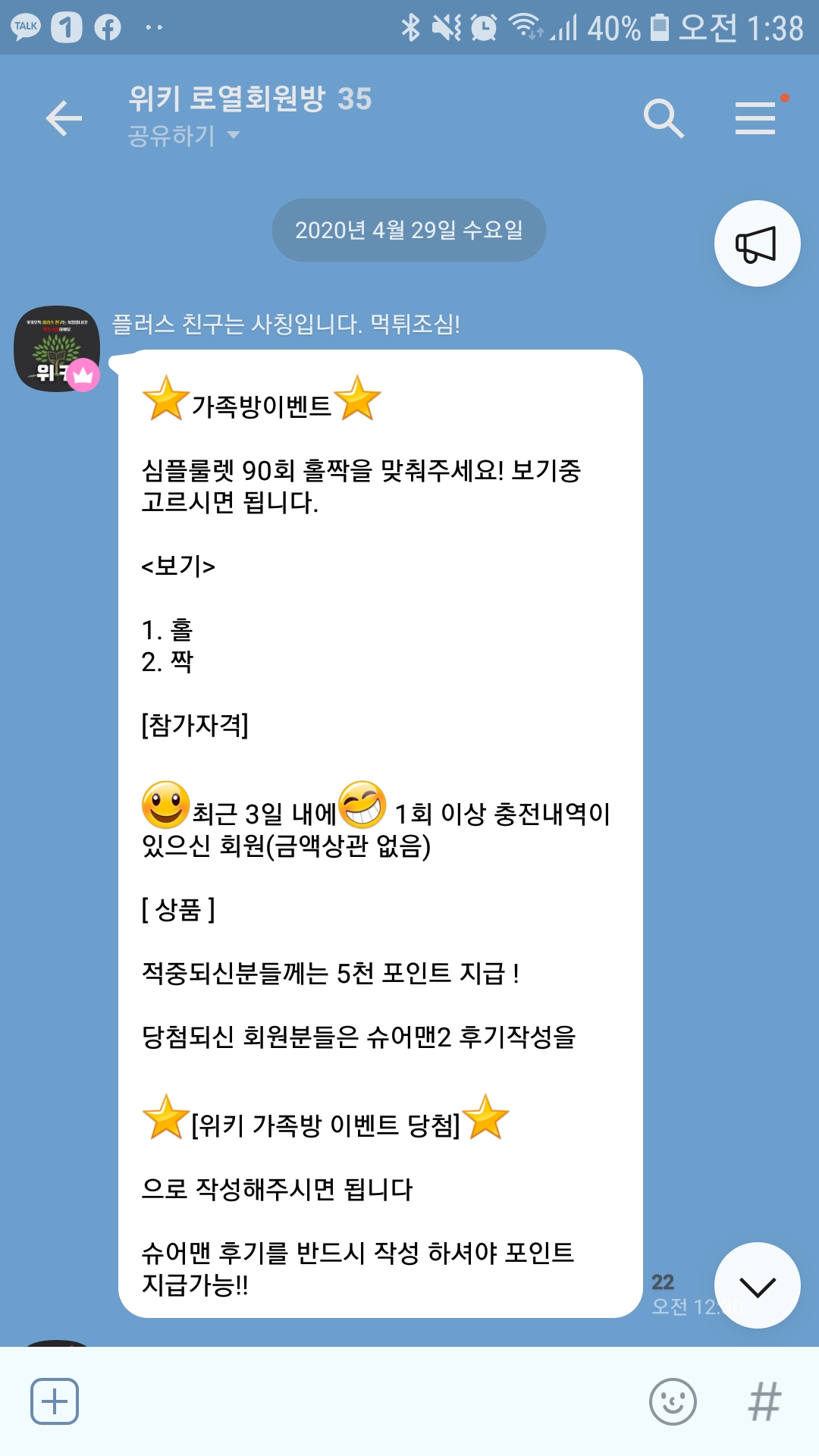819x1456 pixels.
Task: Open the chat room side menu
Action: coord(755,118)
